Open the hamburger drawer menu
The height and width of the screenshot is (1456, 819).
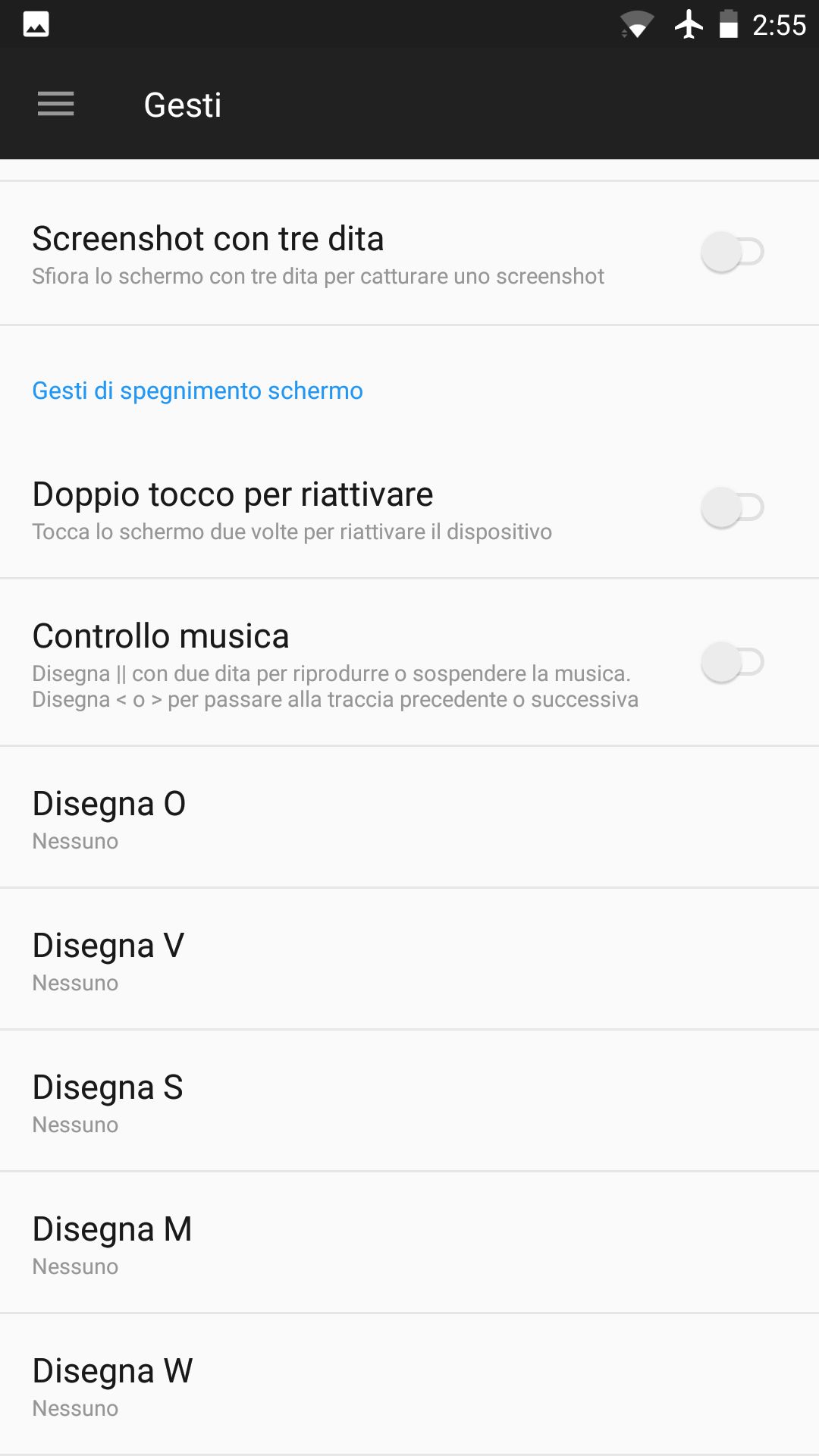coord(56,104)
